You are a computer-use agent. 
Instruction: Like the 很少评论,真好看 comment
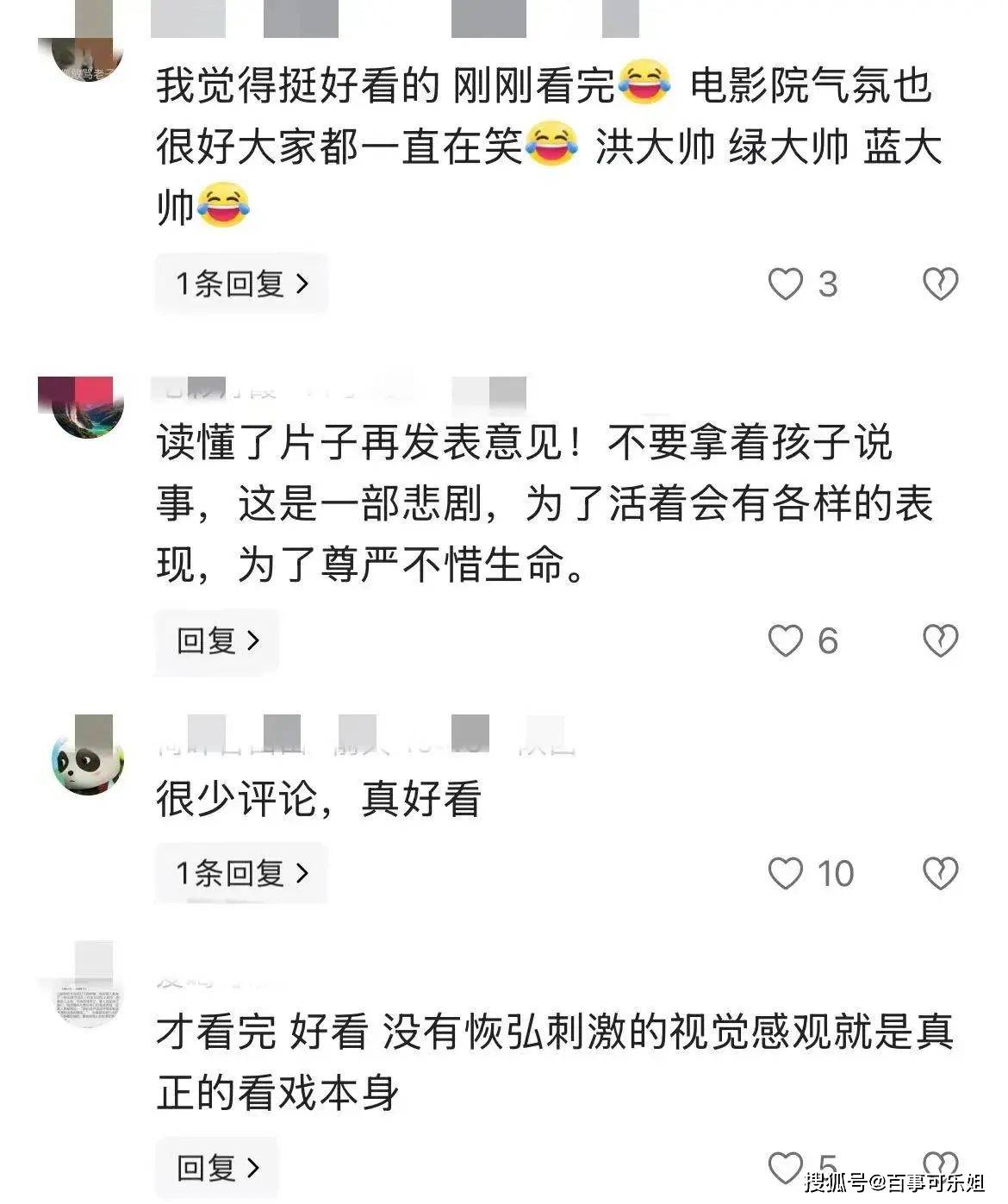pos(785,873)
